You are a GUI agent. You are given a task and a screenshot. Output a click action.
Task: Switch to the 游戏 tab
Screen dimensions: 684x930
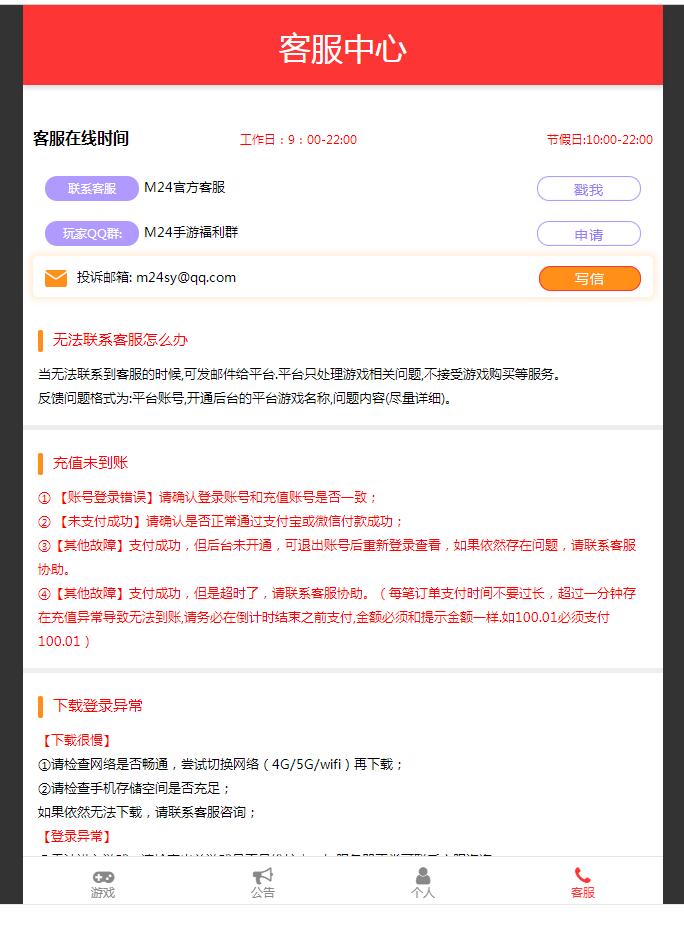(x=103, y=882)
